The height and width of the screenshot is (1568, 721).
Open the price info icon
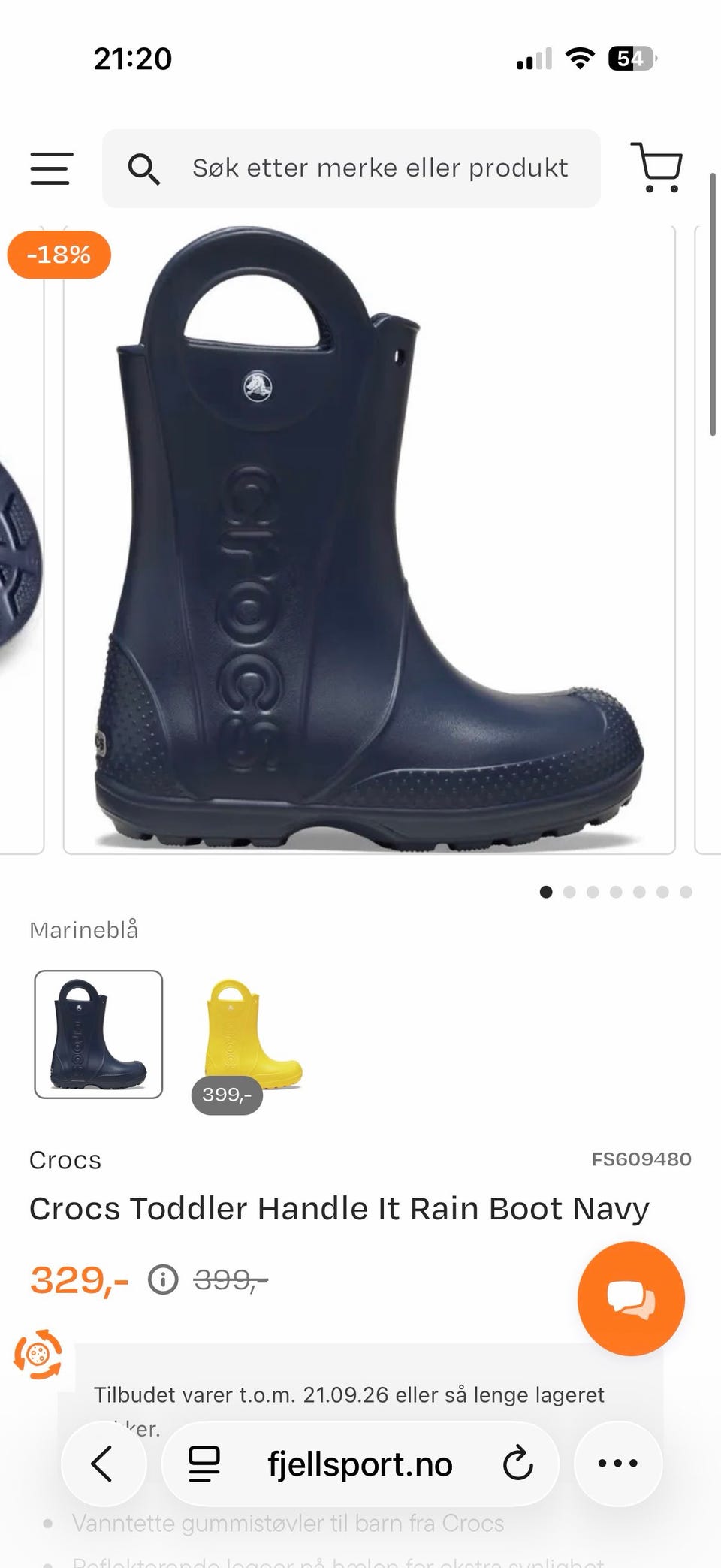(163, 1279)
